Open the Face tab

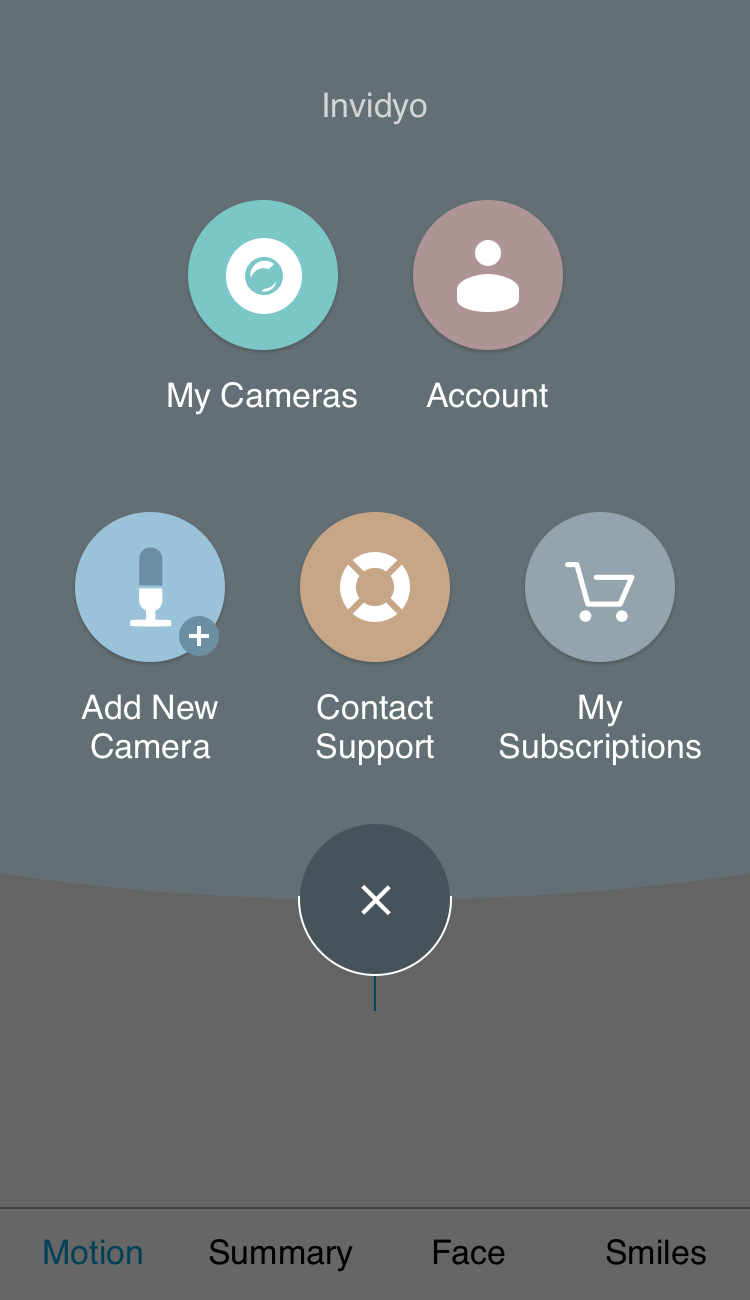(468, 1253)
